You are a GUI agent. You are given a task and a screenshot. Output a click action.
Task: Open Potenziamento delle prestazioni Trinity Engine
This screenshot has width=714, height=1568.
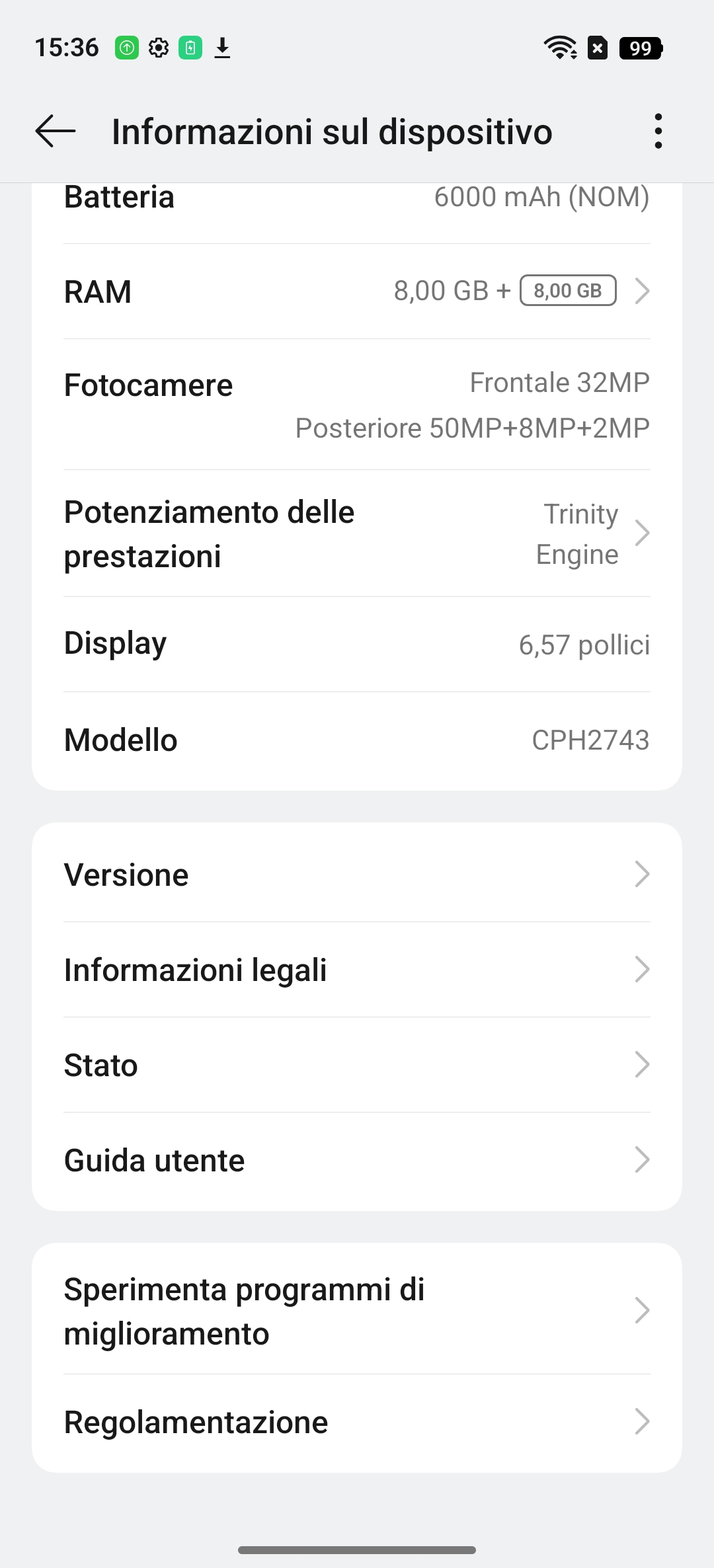tap(357, 533)
